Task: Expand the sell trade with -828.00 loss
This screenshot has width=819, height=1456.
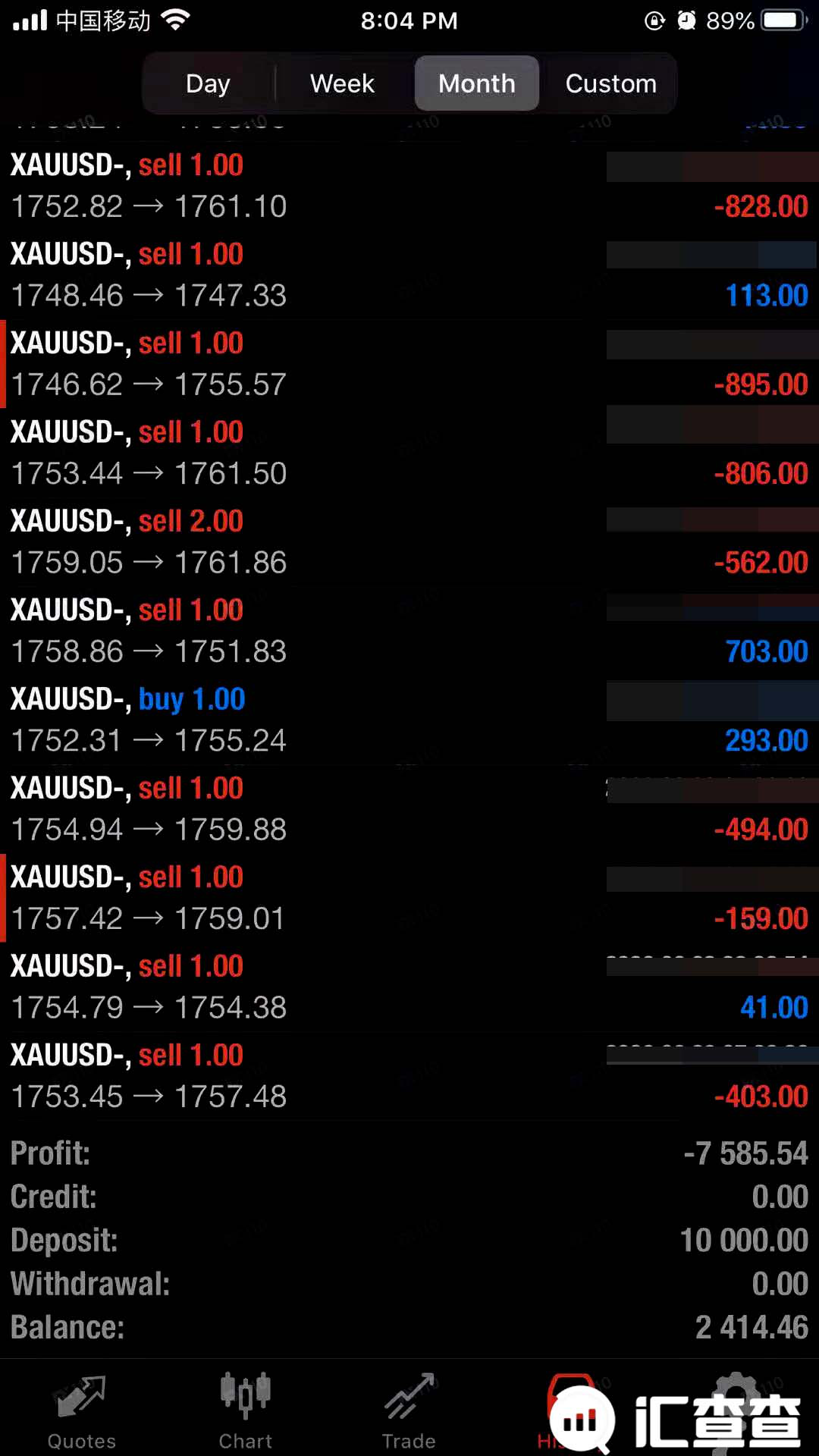Action: click(409, 187)
